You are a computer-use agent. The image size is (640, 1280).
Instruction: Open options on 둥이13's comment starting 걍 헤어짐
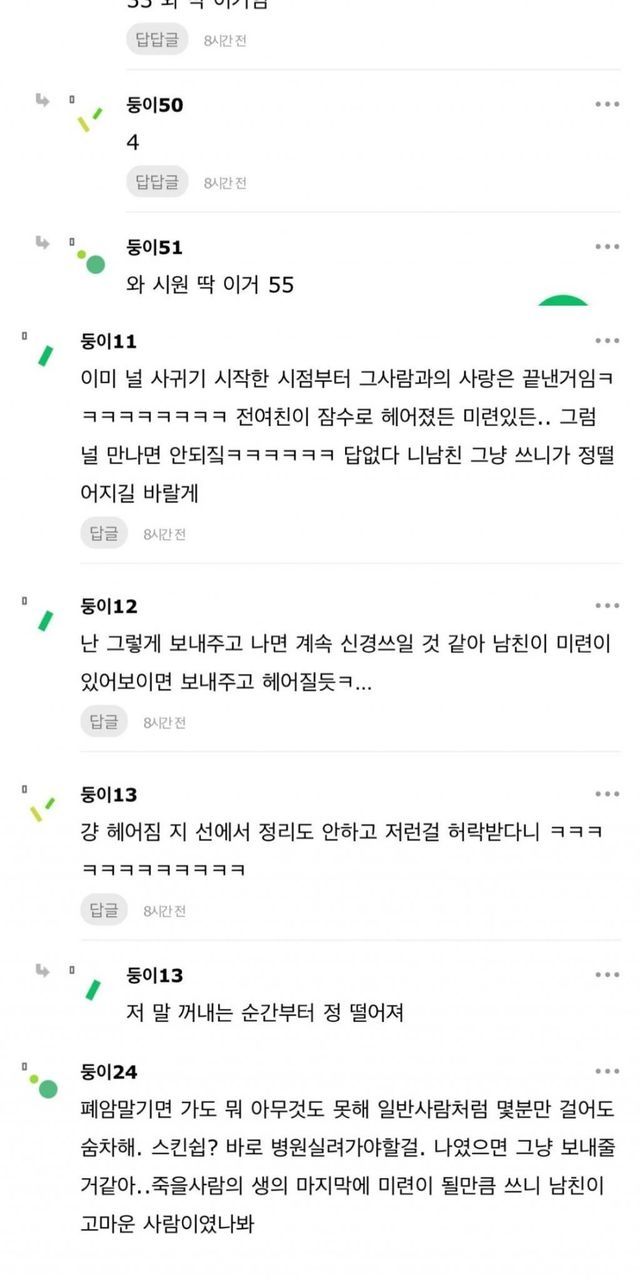607,794
